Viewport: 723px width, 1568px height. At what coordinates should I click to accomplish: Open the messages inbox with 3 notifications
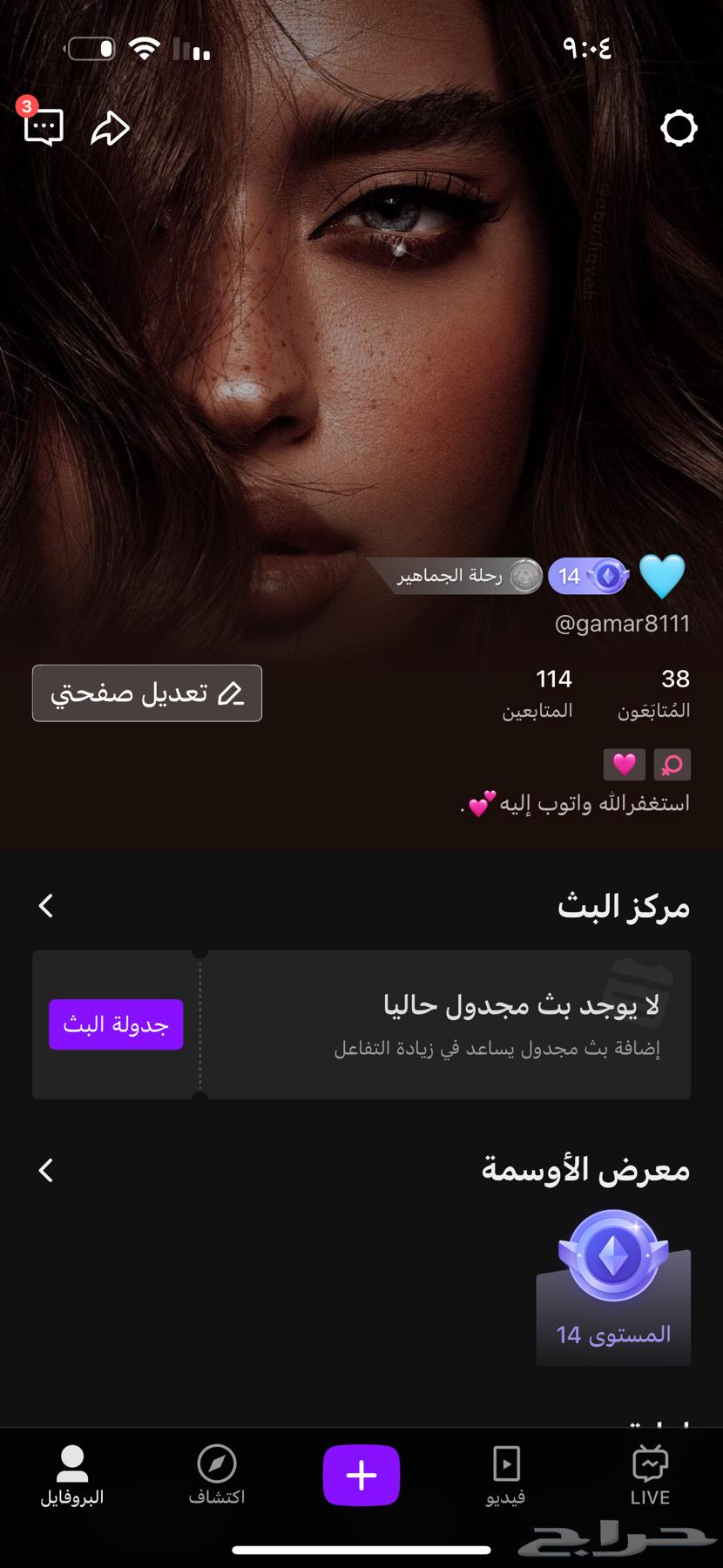(x=42, y=129)
